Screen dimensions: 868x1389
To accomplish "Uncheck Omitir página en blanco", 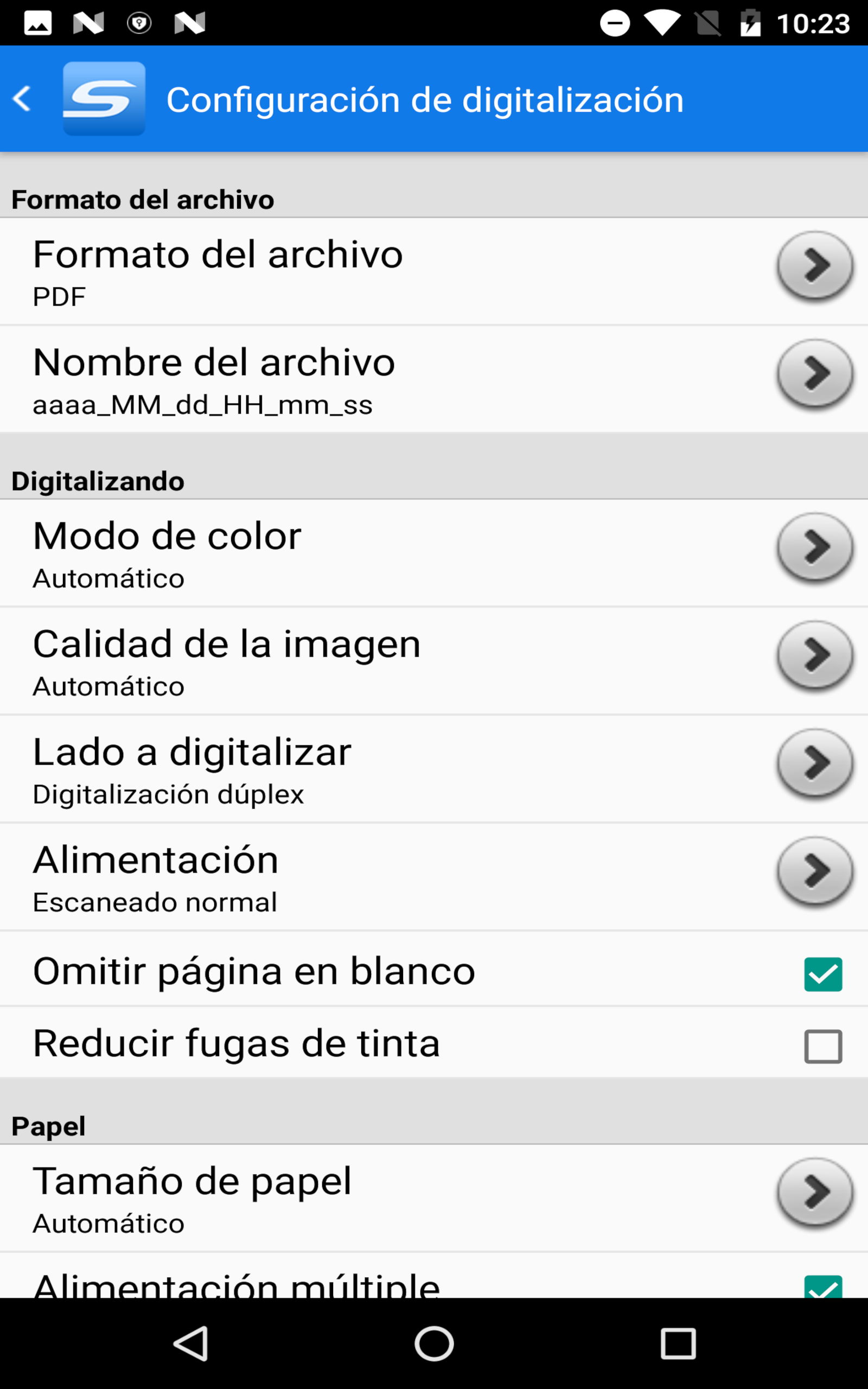I will [823, 972].
